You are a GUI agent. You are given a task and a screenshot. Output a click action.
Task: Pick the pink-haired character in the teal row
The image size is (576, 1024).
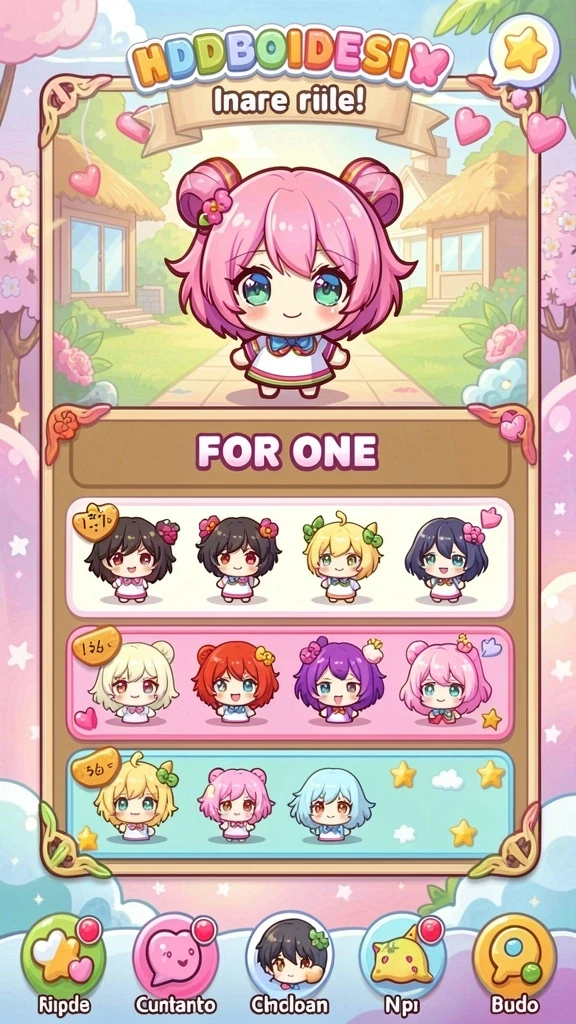click(236, 804)
